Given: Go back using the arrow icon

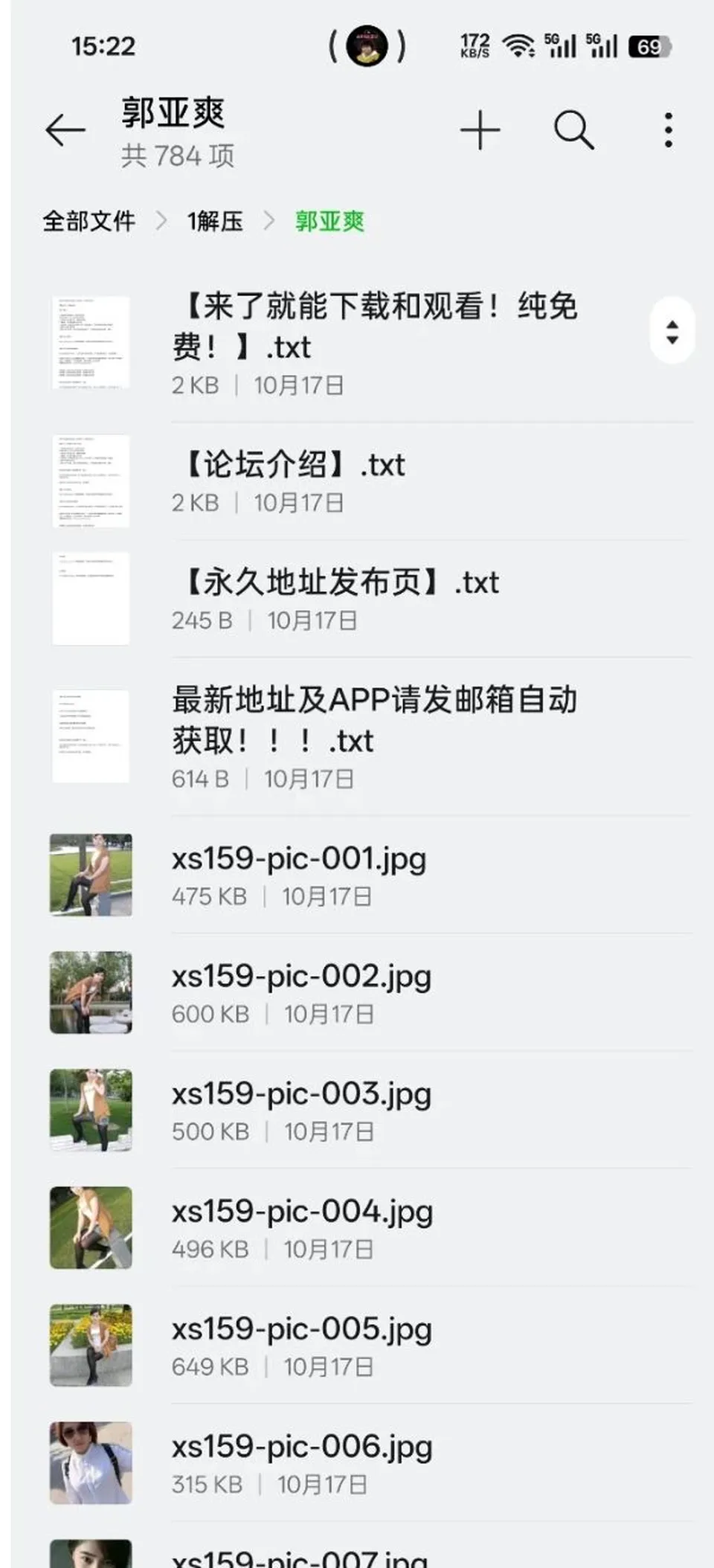Looking at the screenshot, I should click(65, 131).
